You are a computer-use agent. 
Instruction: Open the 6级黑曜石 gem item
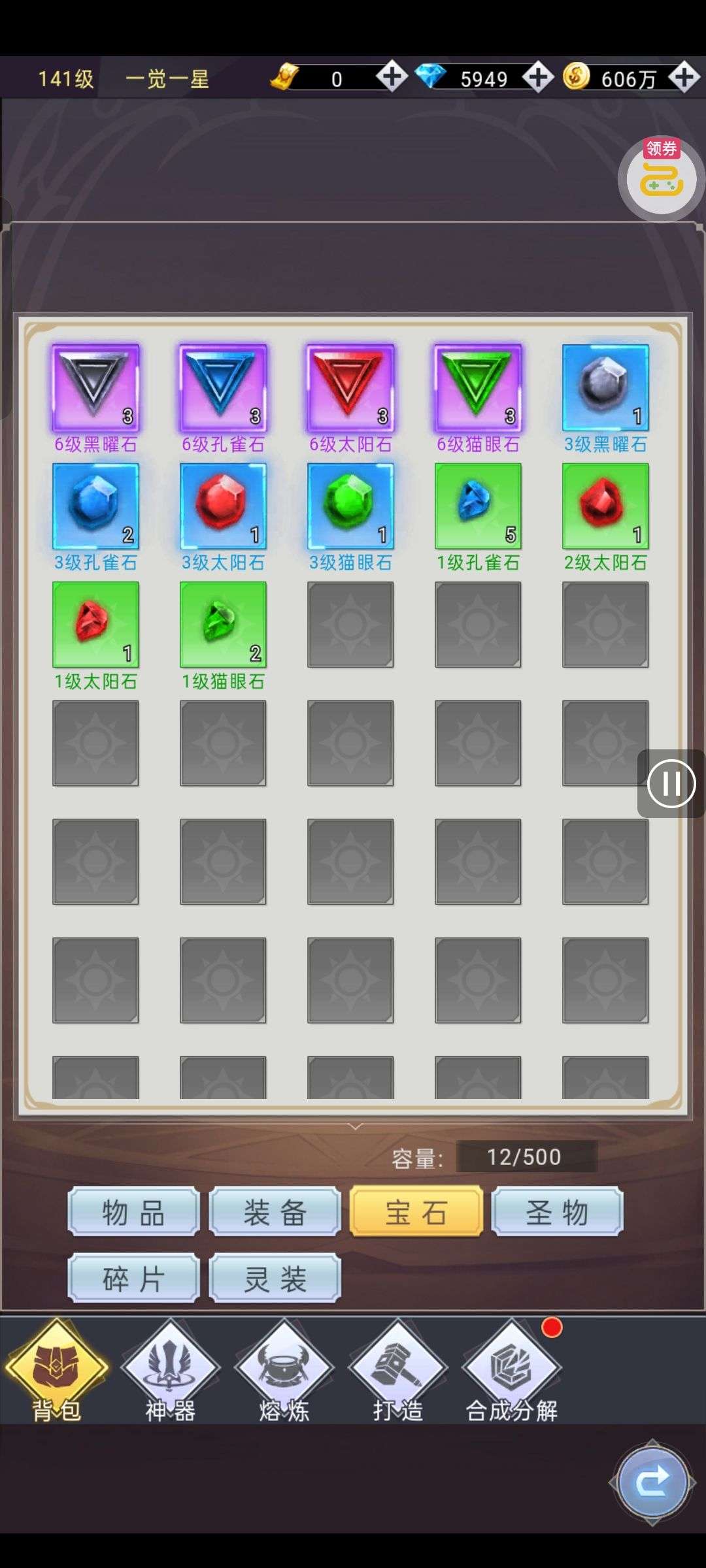click(x=95, y=388)
